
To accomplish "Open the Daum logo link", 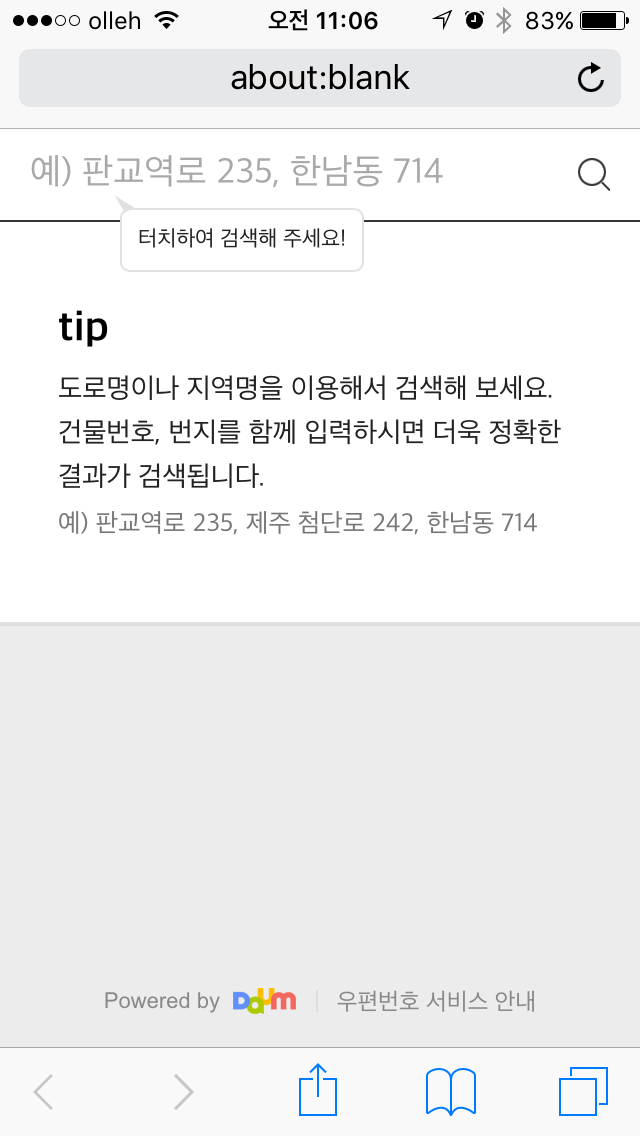I will coord(264,1001).
